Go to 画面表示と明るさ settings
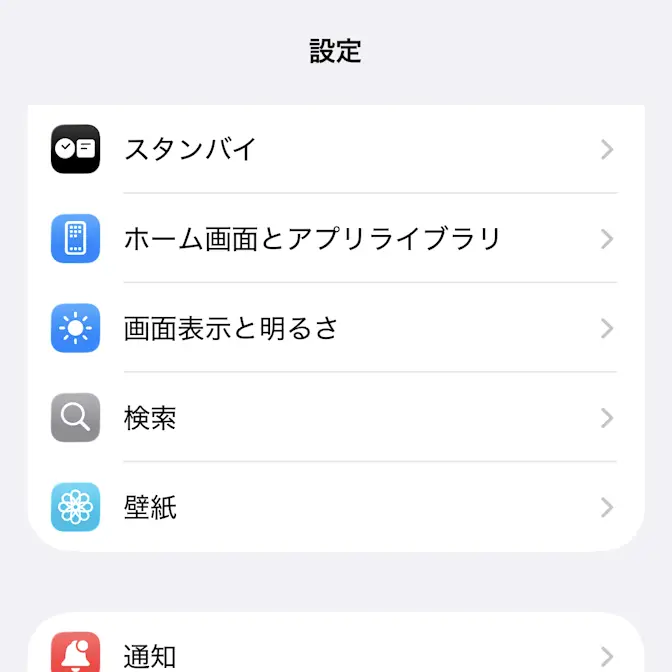 (x=335, y=328)
